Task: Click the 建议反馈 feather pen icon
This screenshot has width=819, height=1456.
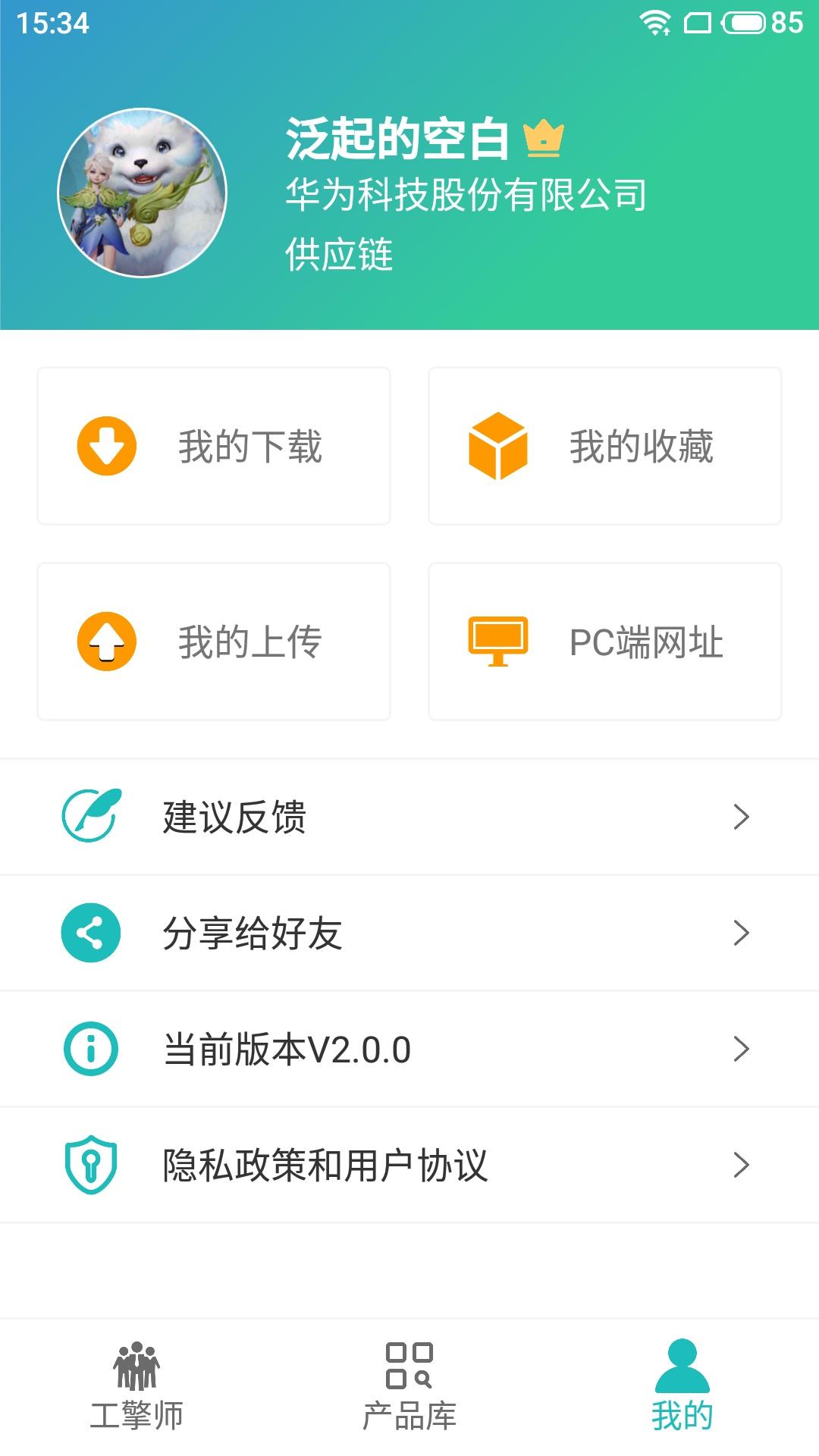Action: (93, 815)
